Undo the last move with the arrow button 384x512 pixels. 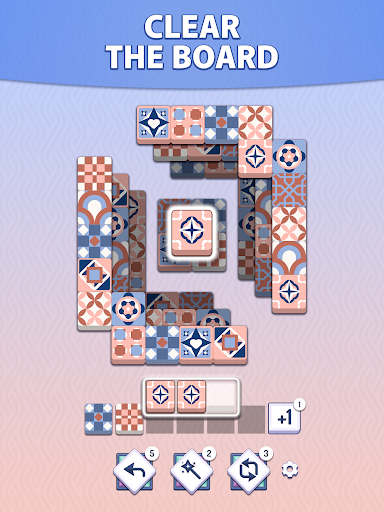coord(135,470)
